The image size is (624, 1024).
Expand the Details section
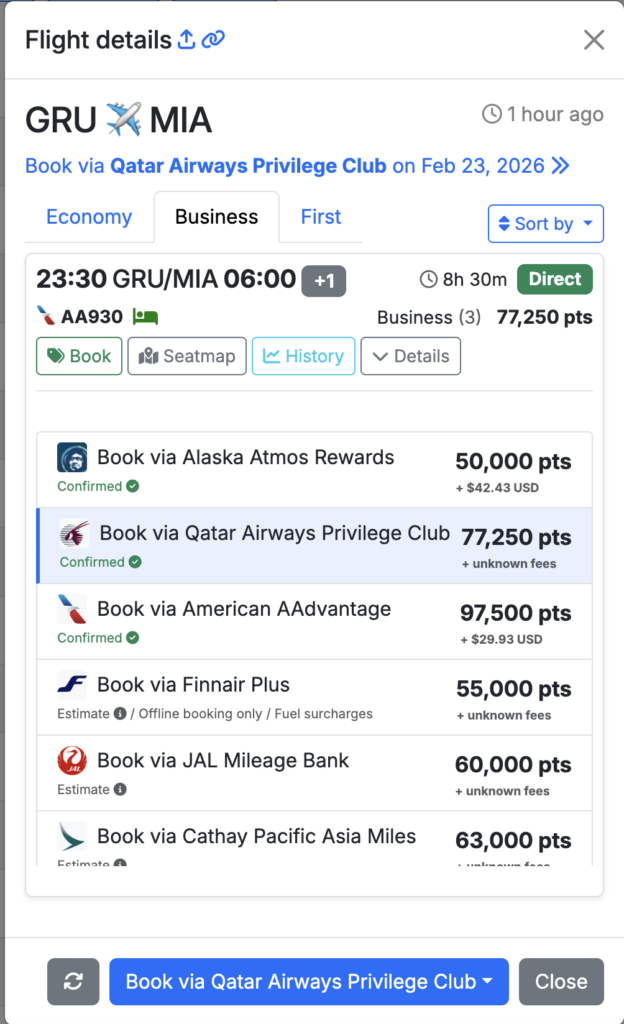[410, 356]
